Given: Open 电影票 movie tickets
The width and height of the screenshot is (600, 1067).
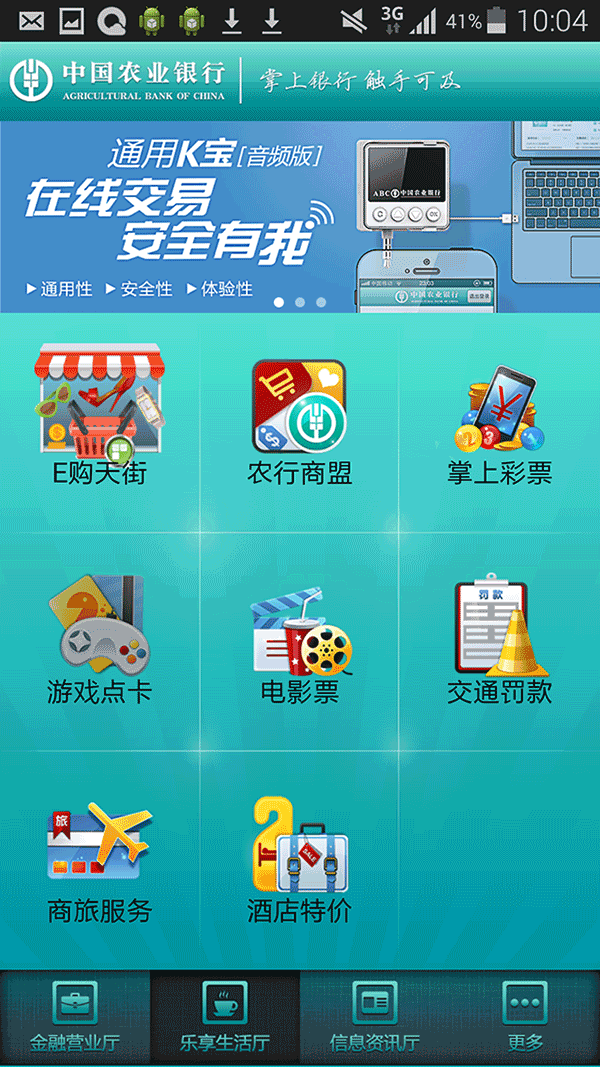Looking at the screenshot, I should pos(299,640).
